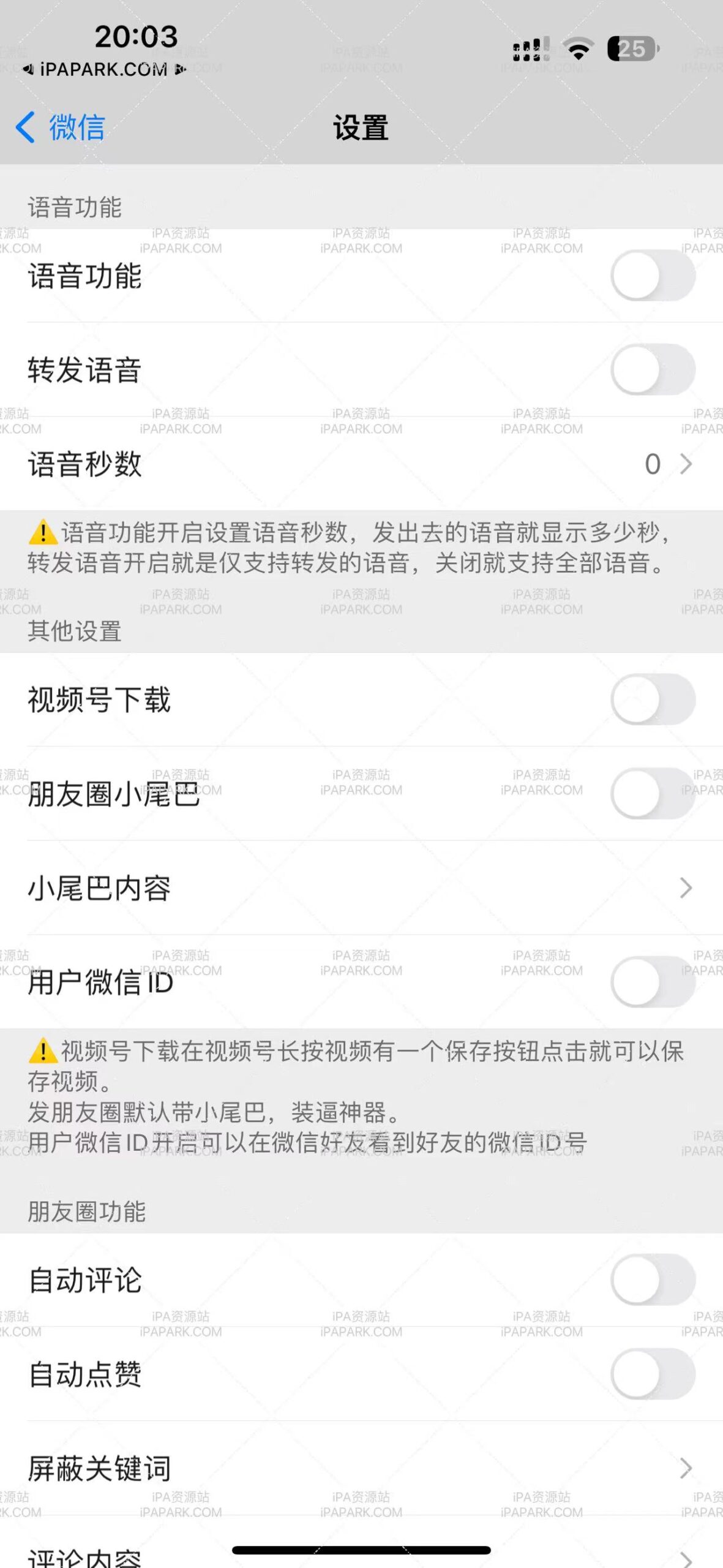The height and width of the screenshot is (1568, 723).
Task: Tap the 设置 title bar
Action: click(x=361, y=129)
